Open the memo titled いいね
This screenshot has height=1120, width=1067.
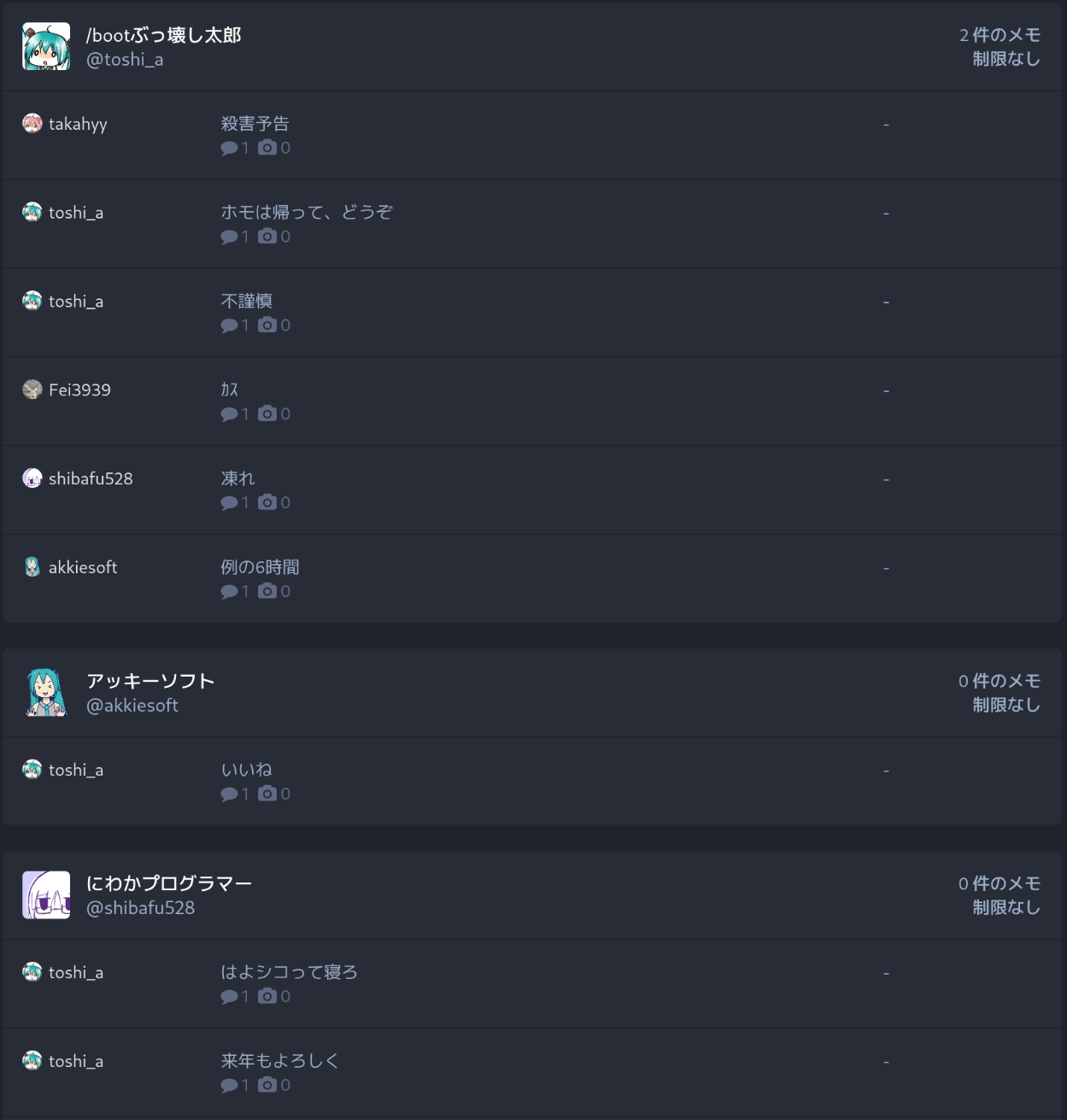coord(246,771)
